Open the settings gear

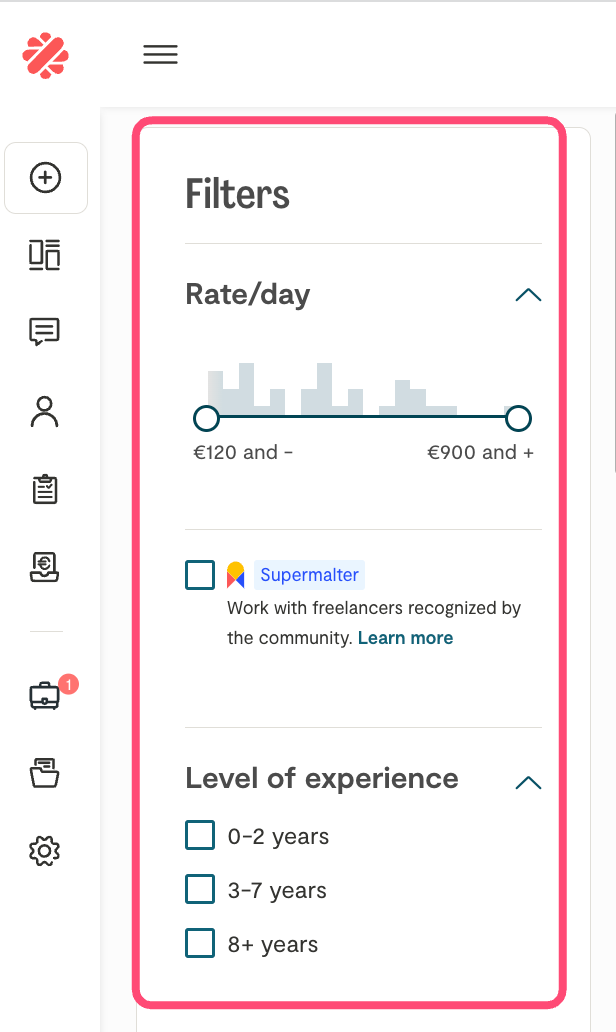tap(45, 851)
